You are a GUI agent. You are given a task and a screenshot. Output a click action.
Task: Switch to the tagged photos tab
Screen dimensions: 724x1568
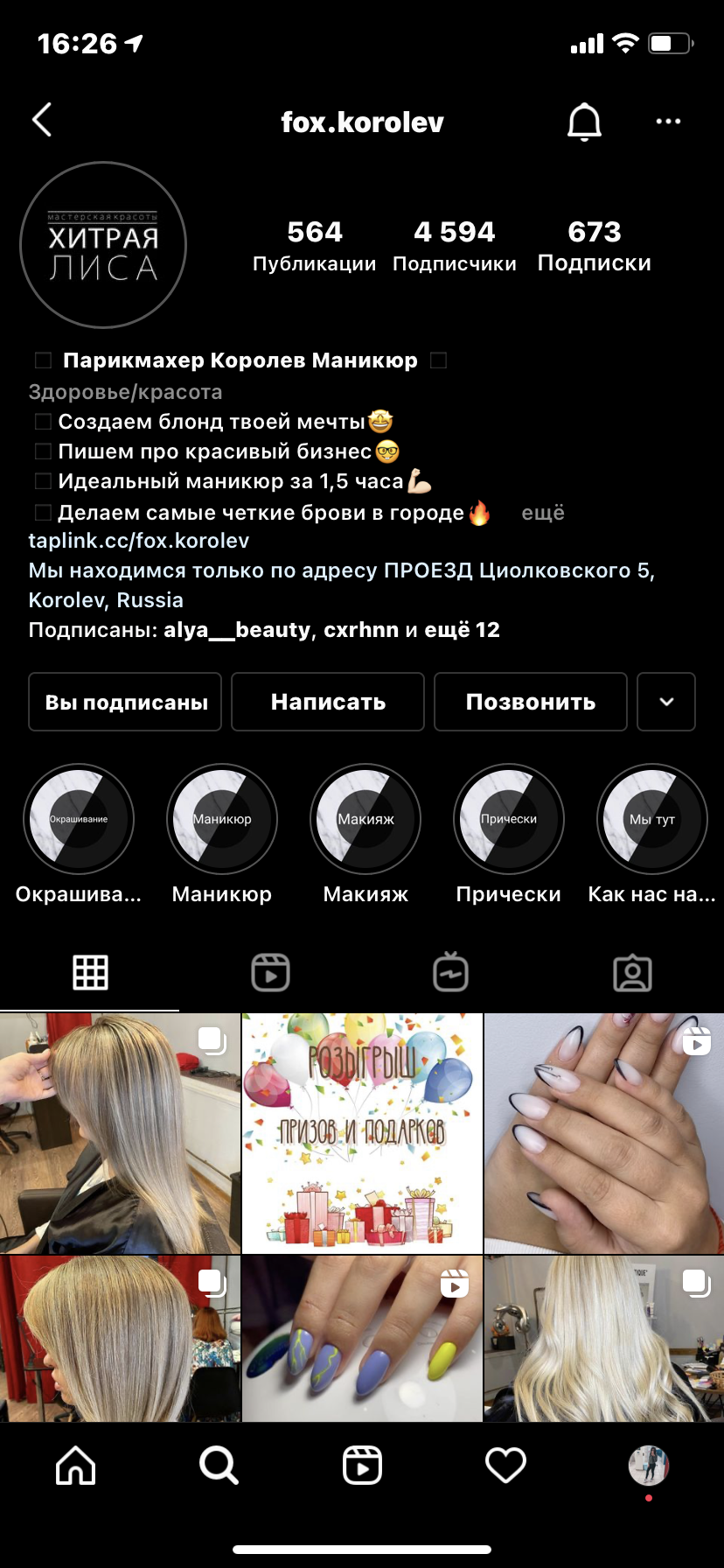632,972
